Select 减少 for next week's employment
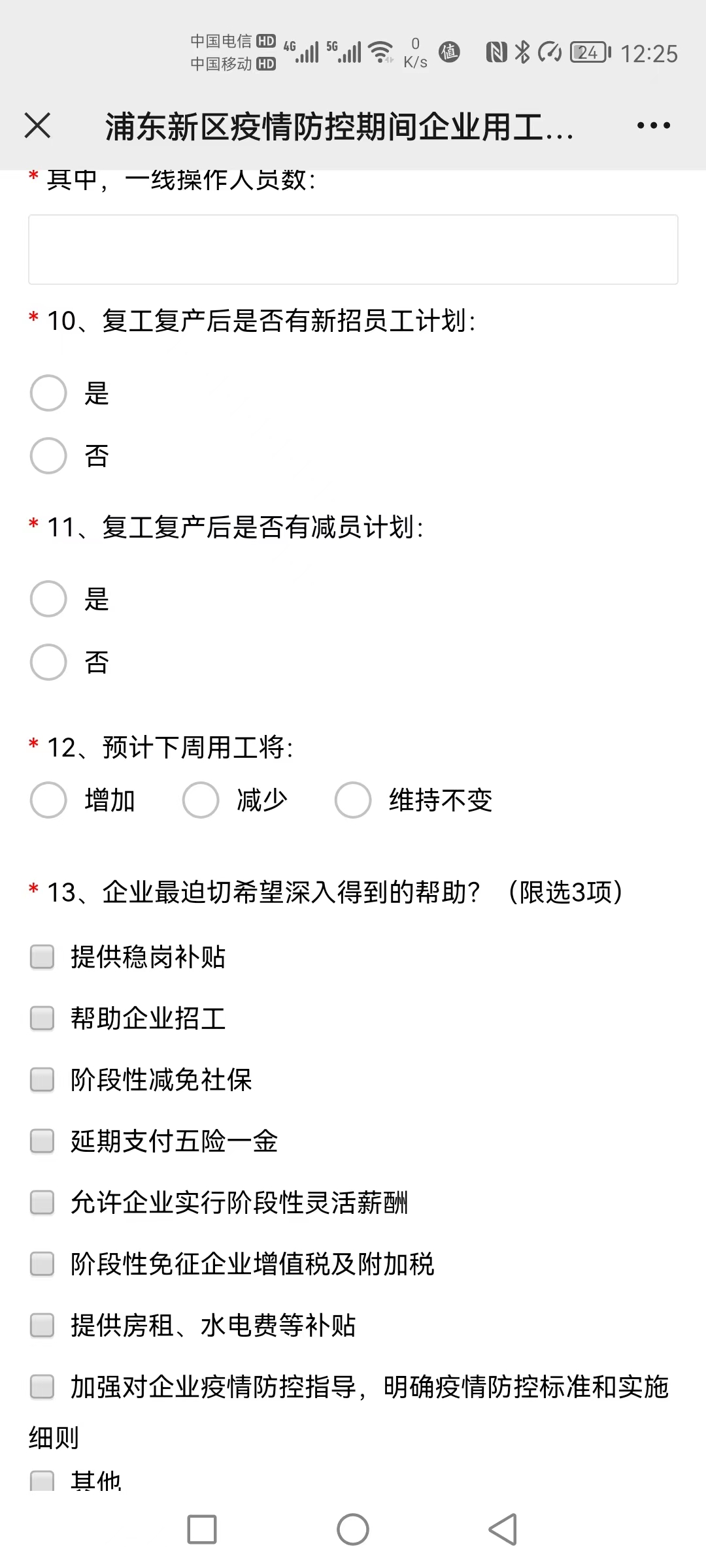Image resolution: width=706 pixels, height=1568 pixels. (201, 800)
